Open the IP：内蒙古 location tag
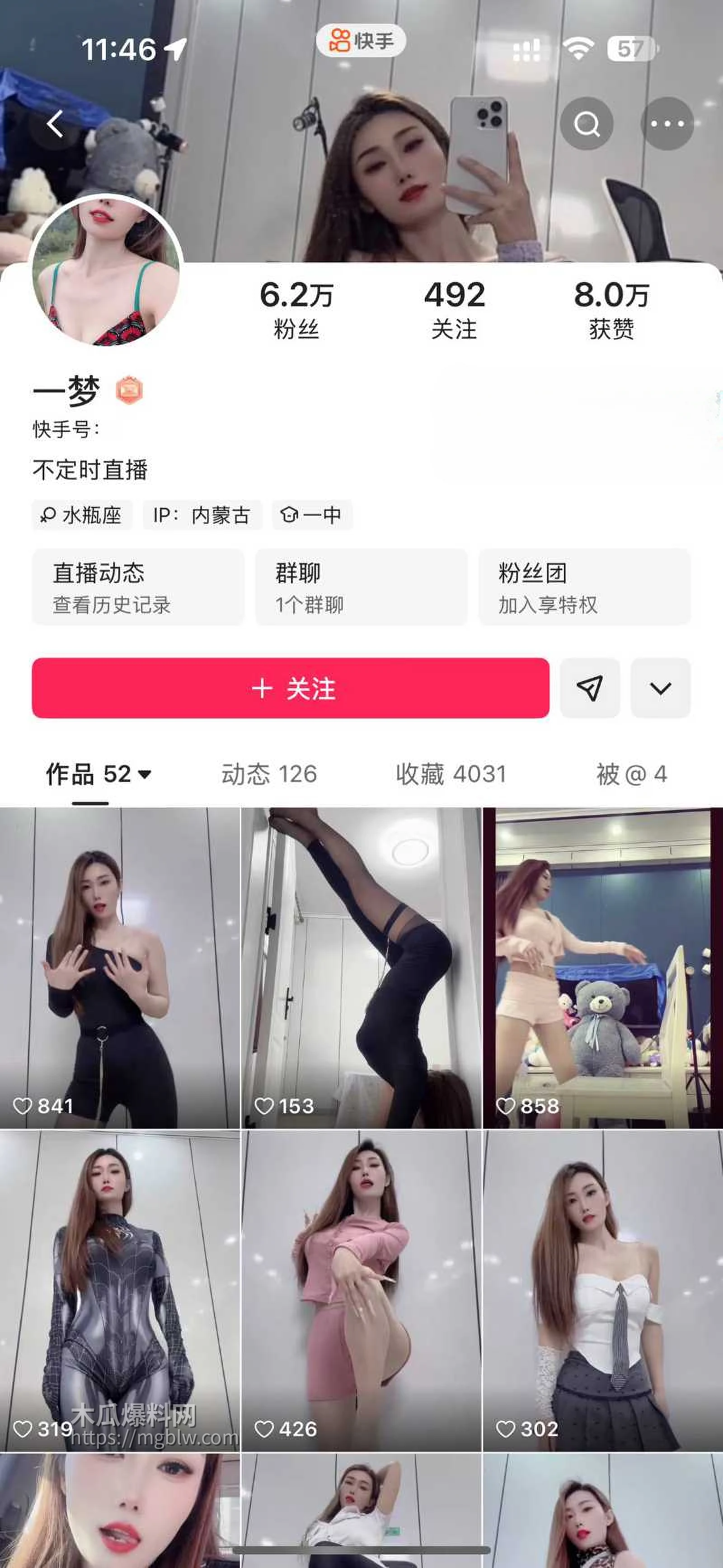 pos(202,515)
